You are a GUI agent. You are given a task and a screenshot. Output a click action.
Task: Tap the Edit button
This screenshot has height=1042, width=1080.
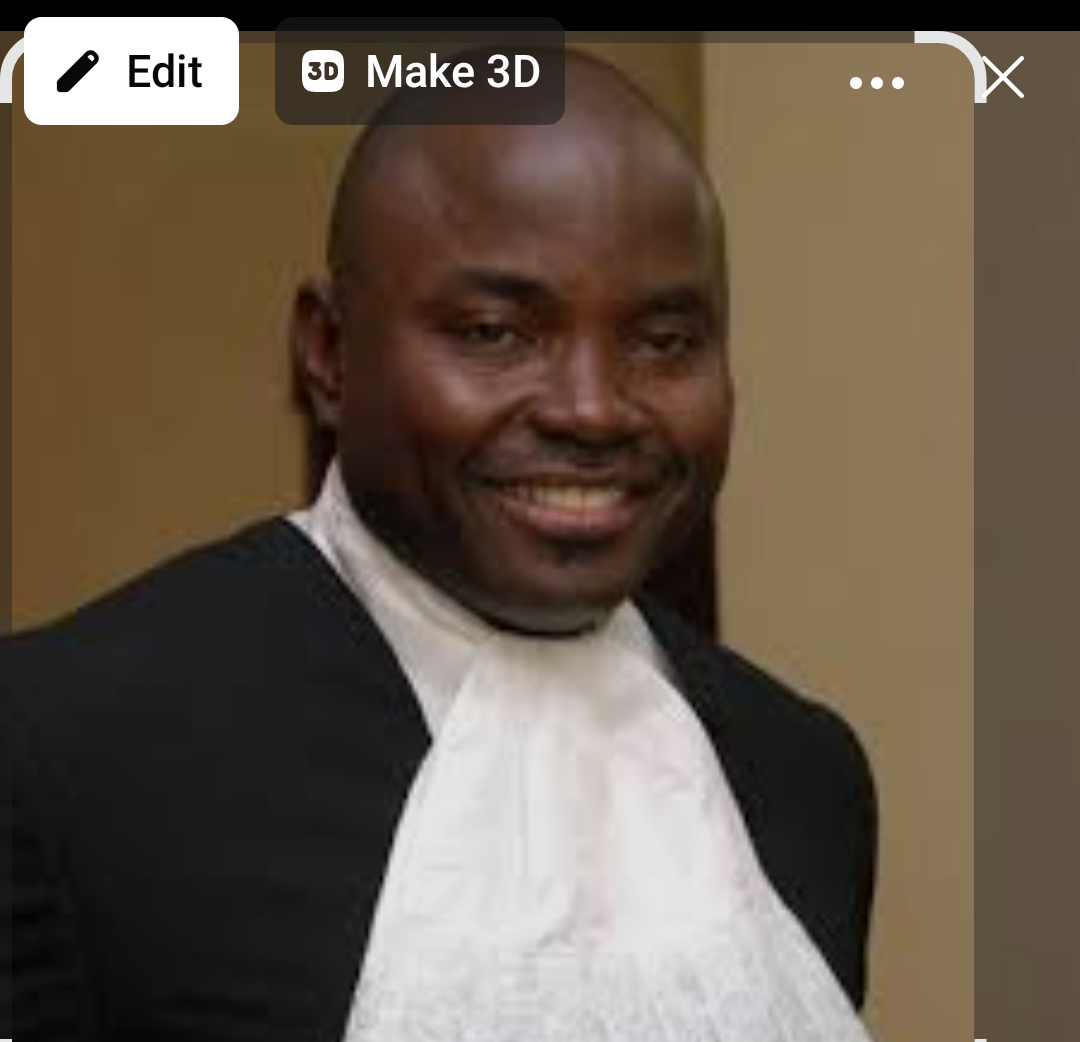point(131,72)
